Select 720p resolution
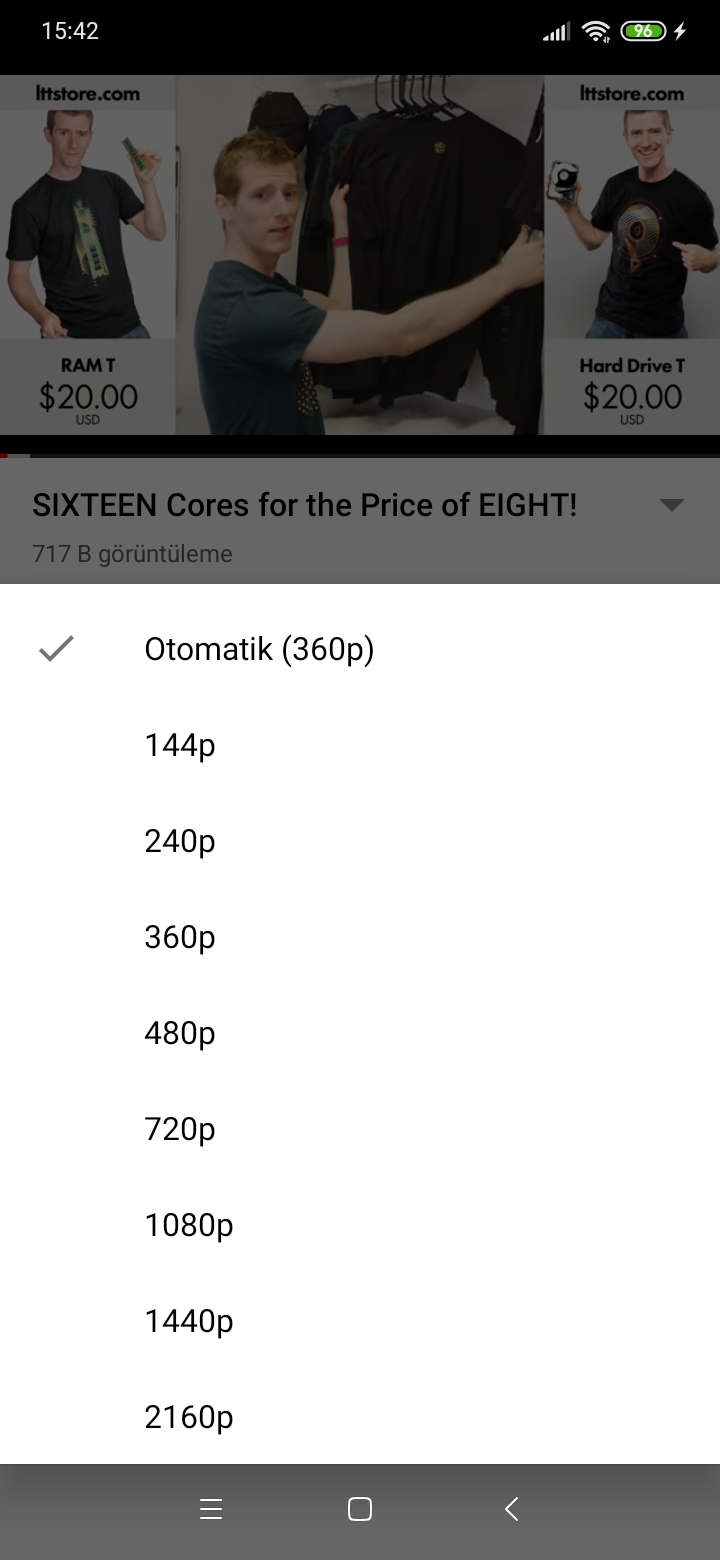This screenshot has height=1560, width=720. 360,1130
